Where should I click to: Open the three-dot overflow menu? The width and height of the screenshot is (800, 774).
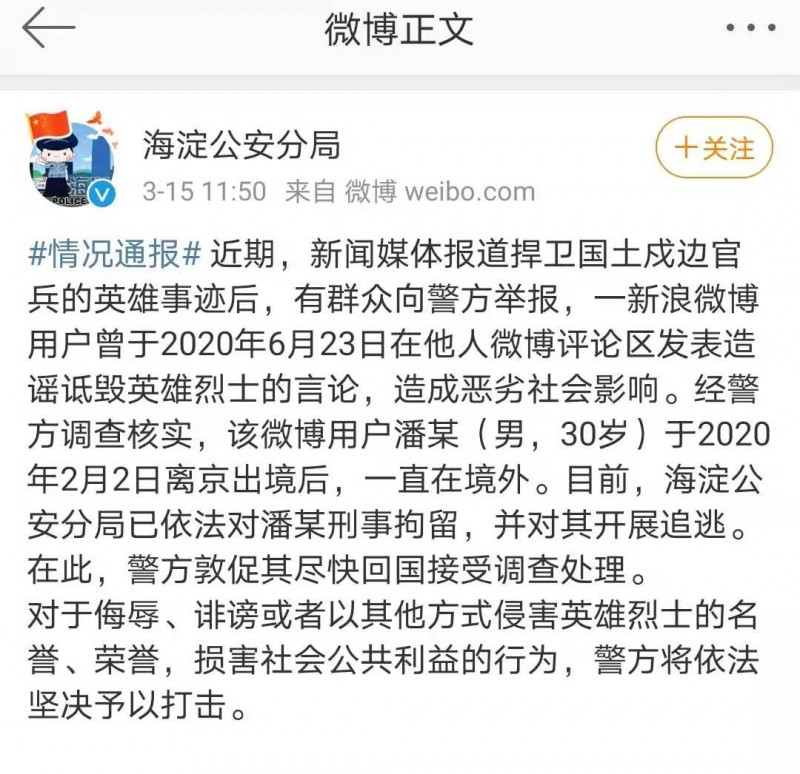point(750,28)
